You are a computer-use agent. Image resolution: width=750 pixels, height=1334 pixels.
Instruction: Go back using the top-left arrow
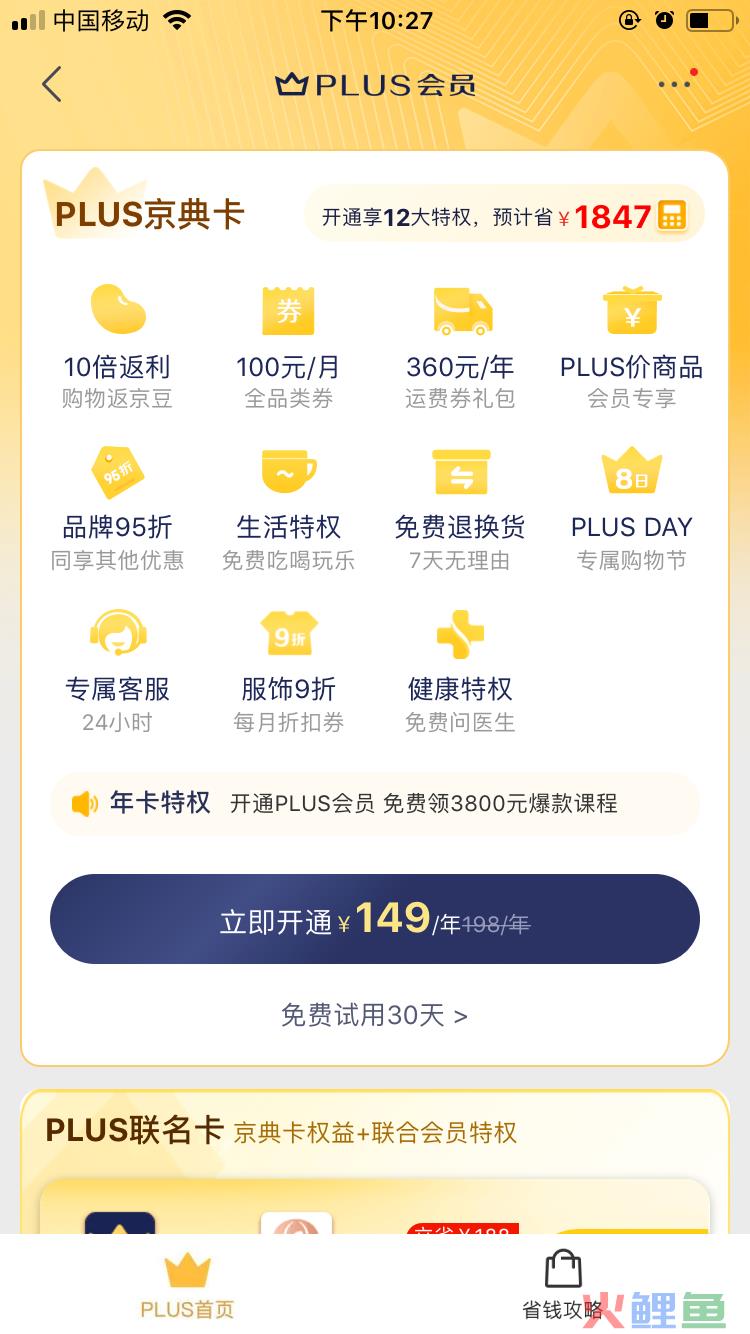coord(52,85)
